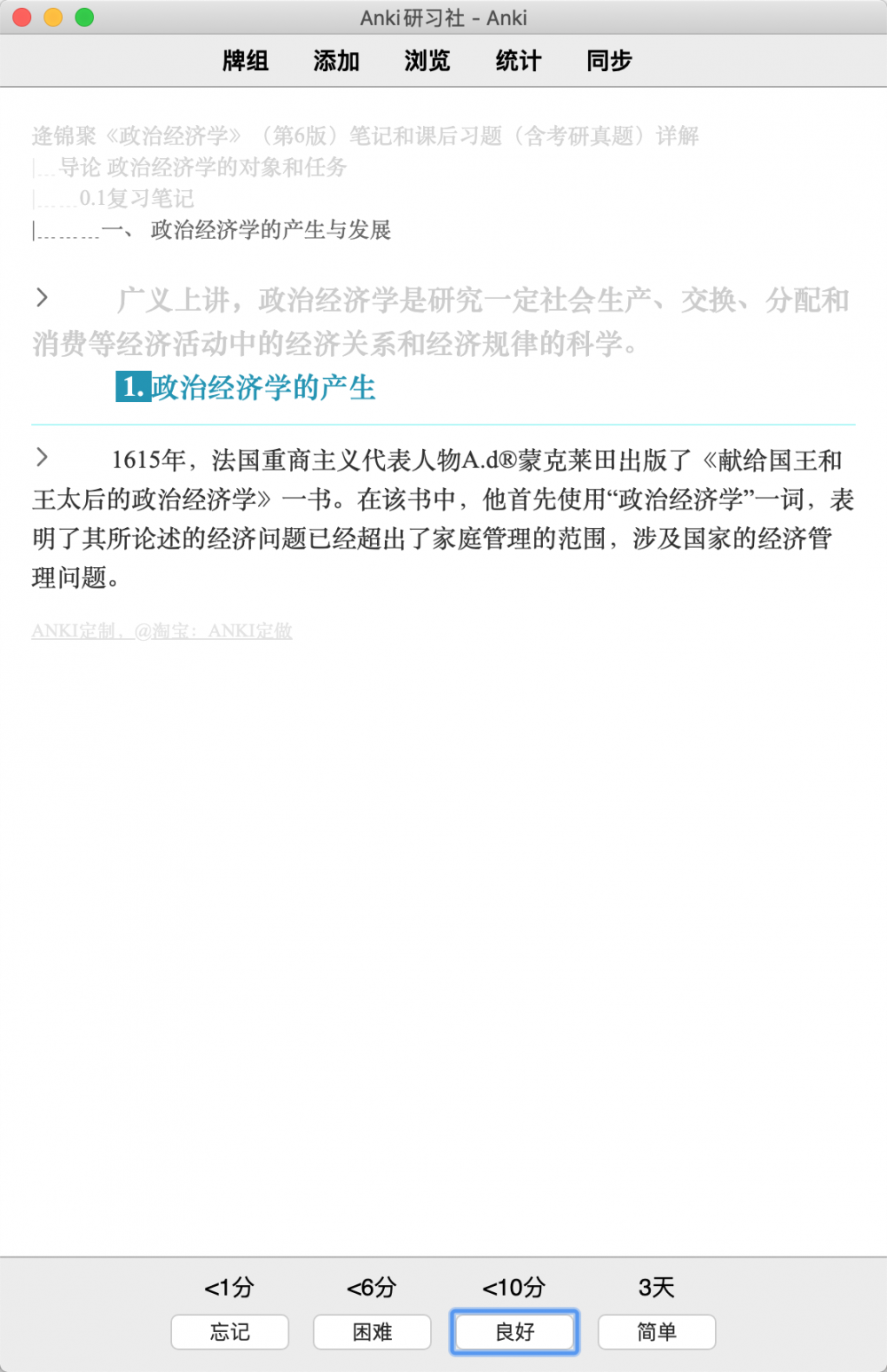Open 添加 to add a card

[336, 61]
